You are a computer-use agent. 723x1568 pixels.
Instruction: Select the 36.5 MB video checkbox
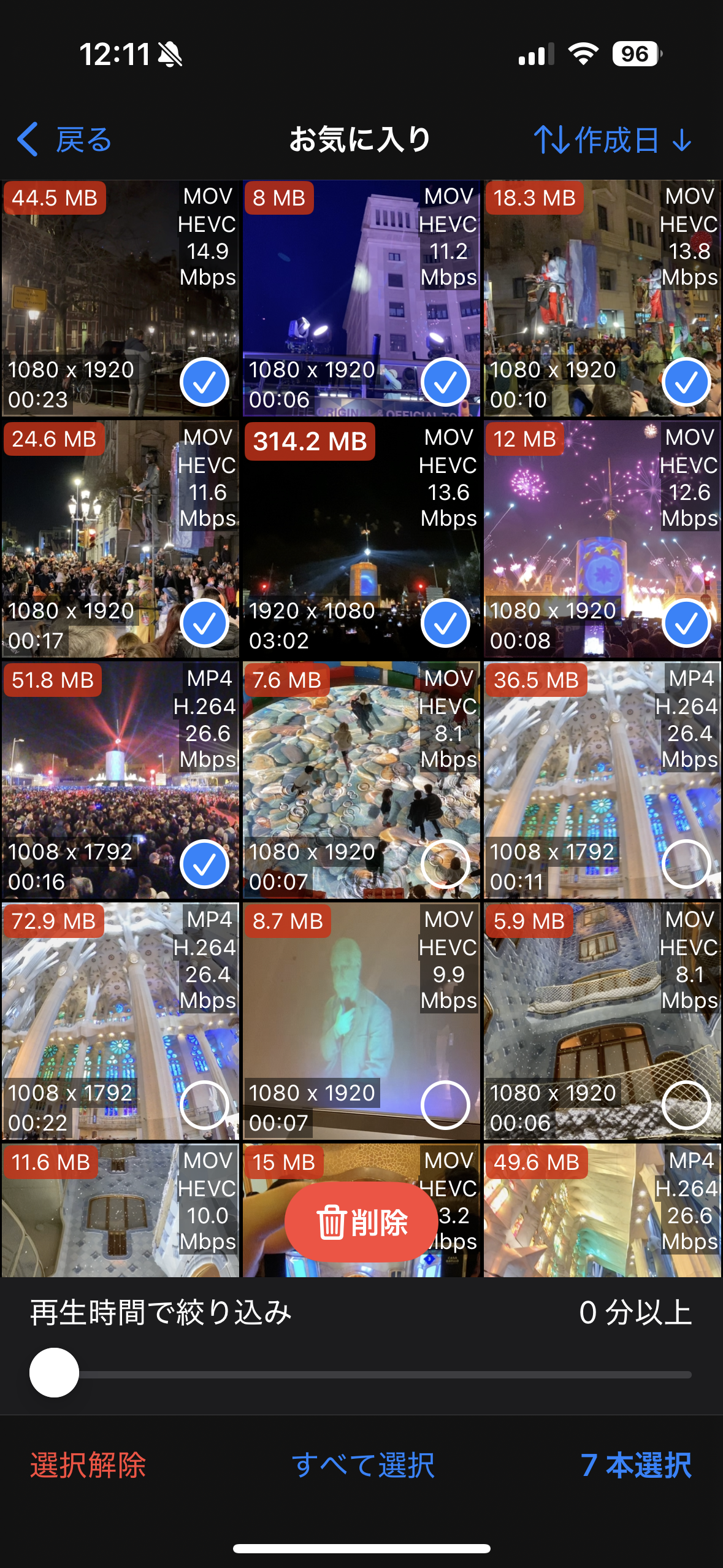[686, 864]
